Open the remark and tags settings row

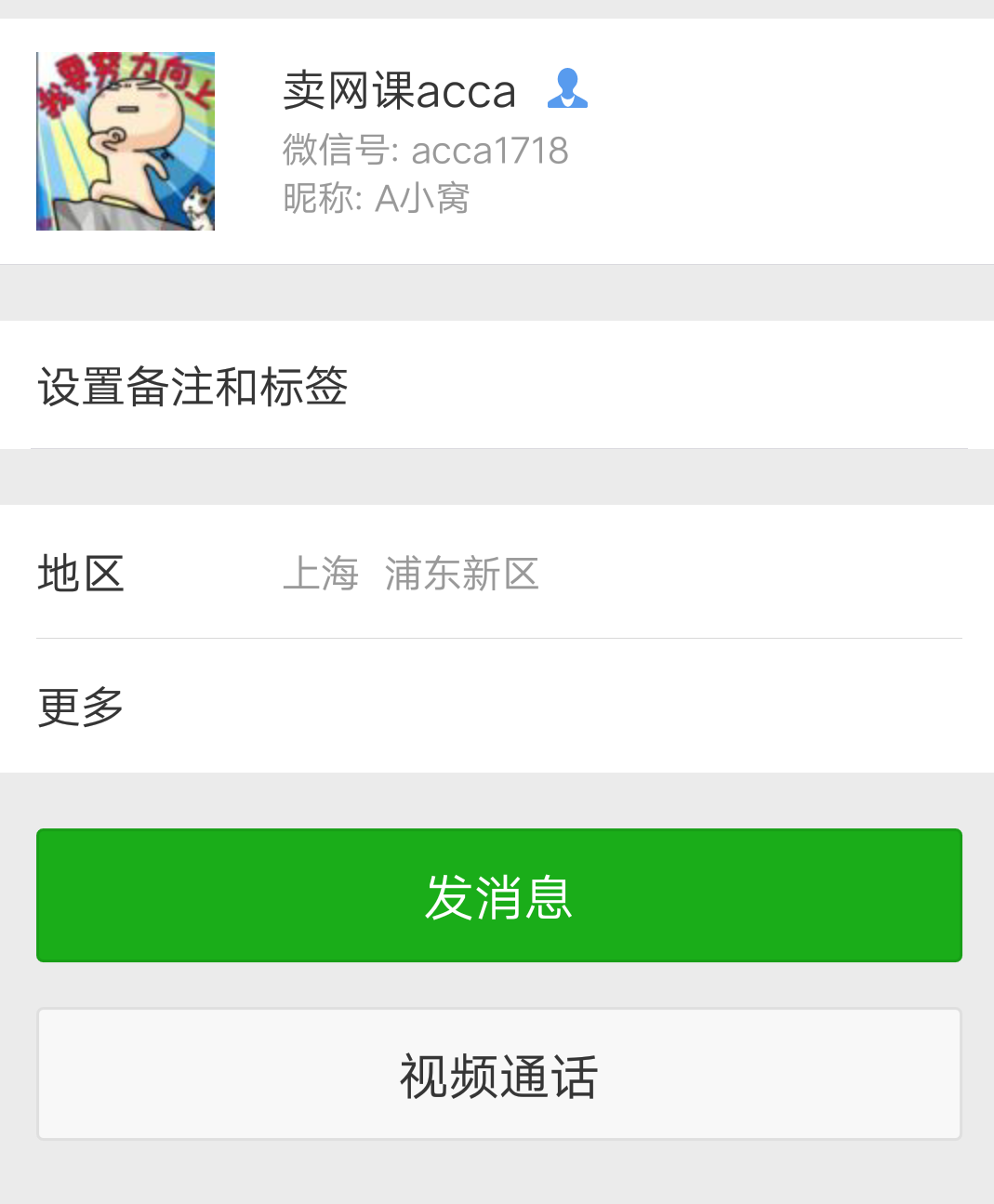point(192,385)
